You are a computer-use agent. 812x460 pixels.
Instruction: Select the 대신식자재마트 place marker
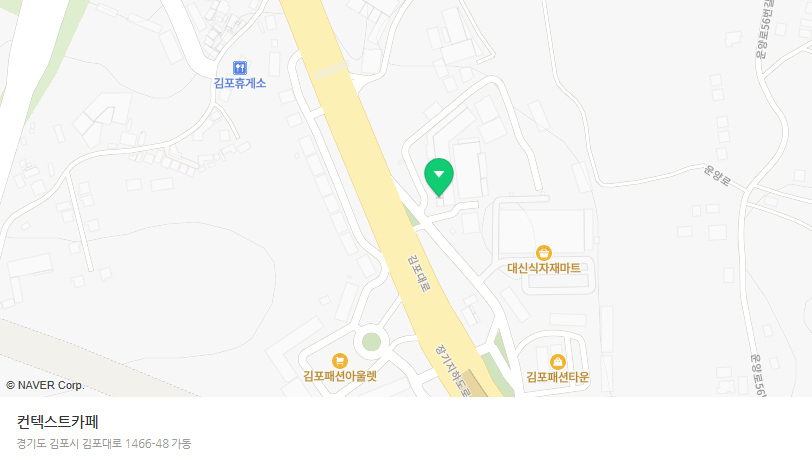coord(544,253)
